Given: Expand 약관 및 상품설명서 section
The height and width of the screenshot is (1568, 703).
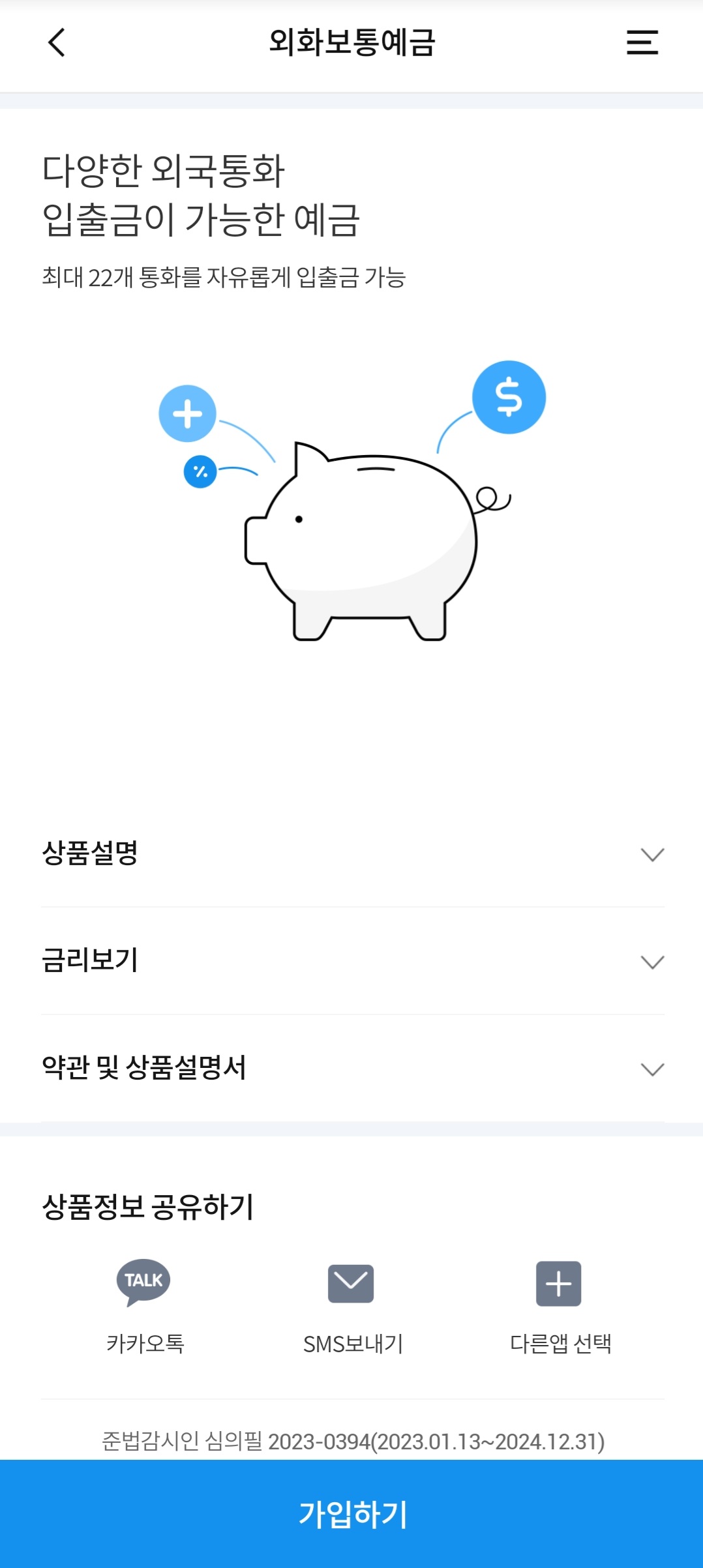Looking at the screenshot, I should click(x=352, y=1069).
